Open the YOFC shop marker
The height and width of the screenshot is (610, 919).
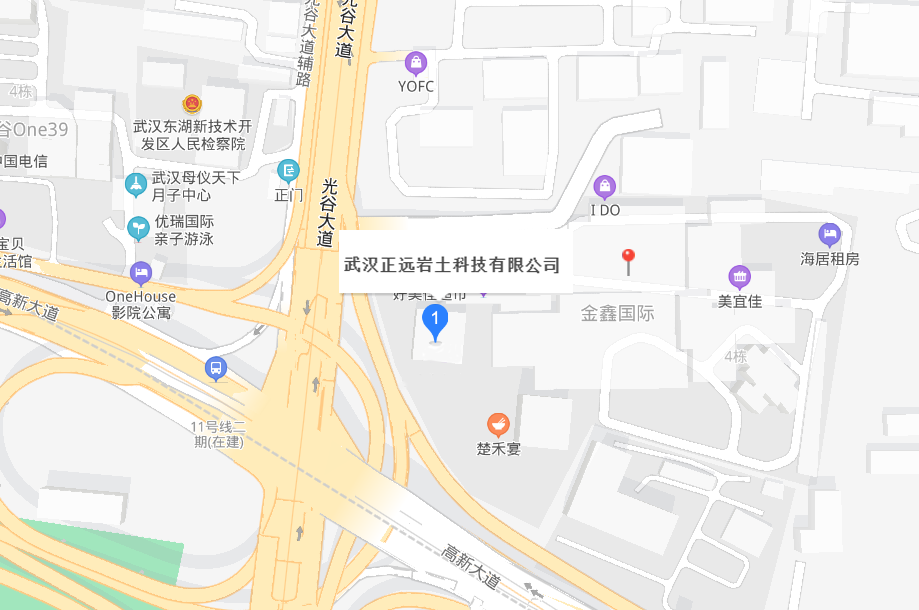[416, 64]
